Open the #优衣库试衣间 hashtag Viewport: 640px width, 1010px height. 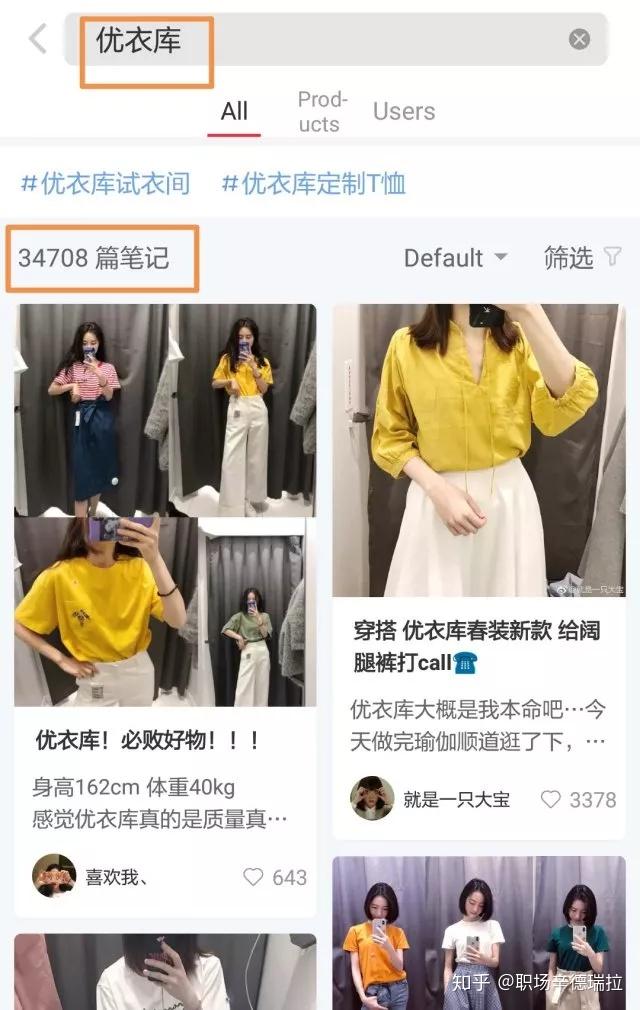[105, 183]
